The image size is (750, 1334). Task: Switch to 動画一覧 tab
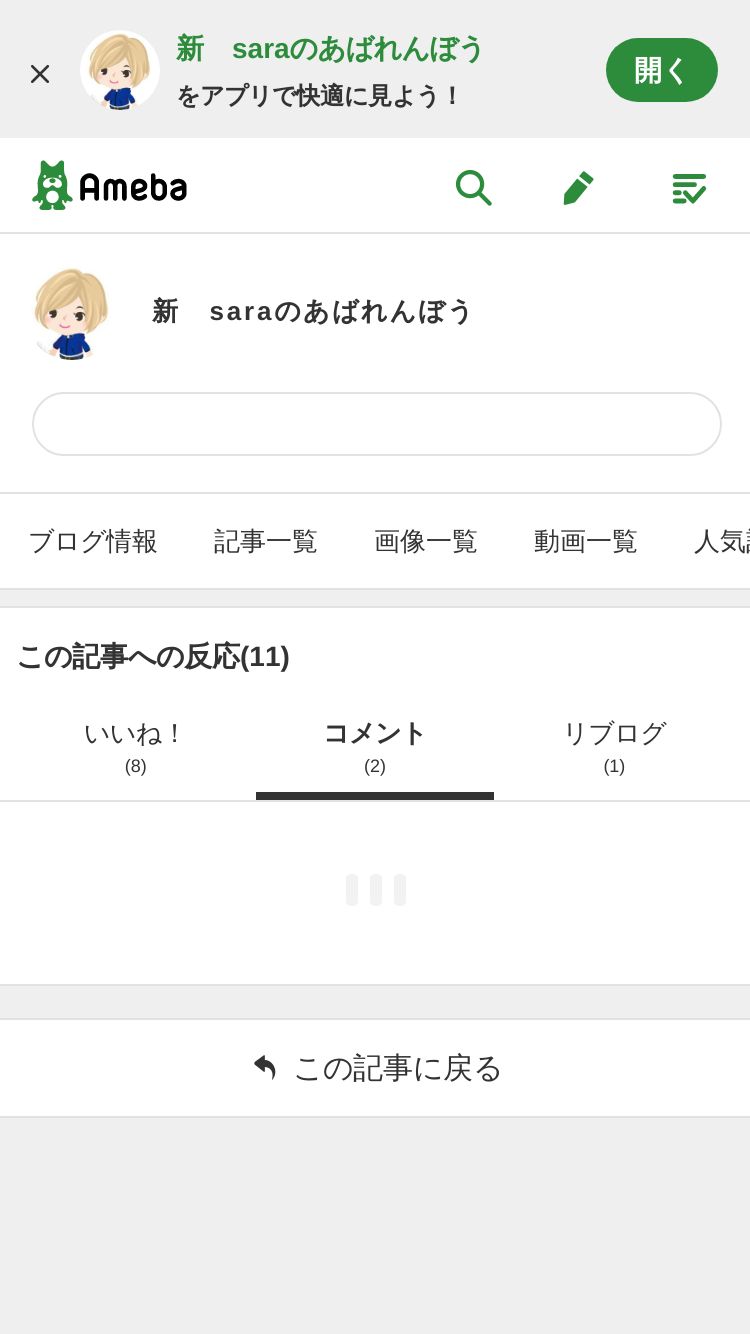click(x=585, y=541)
